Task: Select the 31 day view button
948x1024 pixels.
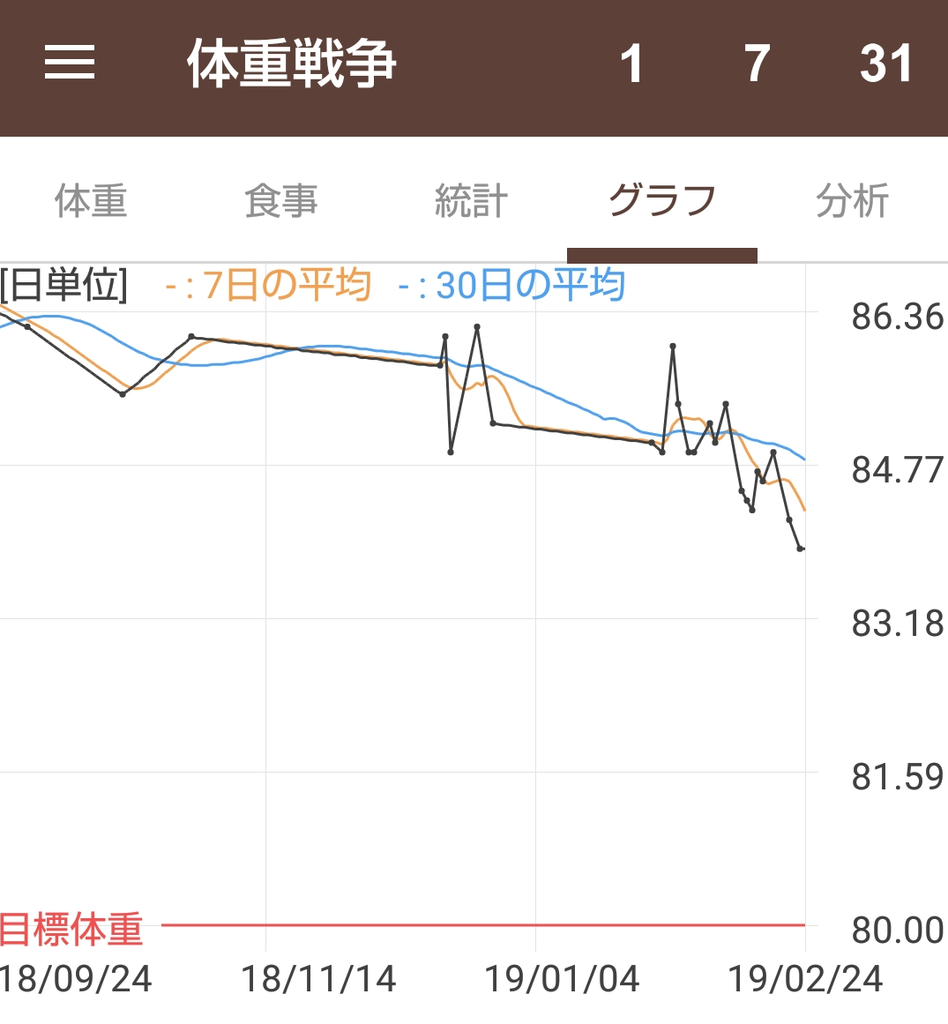Action: coord(886,65)
